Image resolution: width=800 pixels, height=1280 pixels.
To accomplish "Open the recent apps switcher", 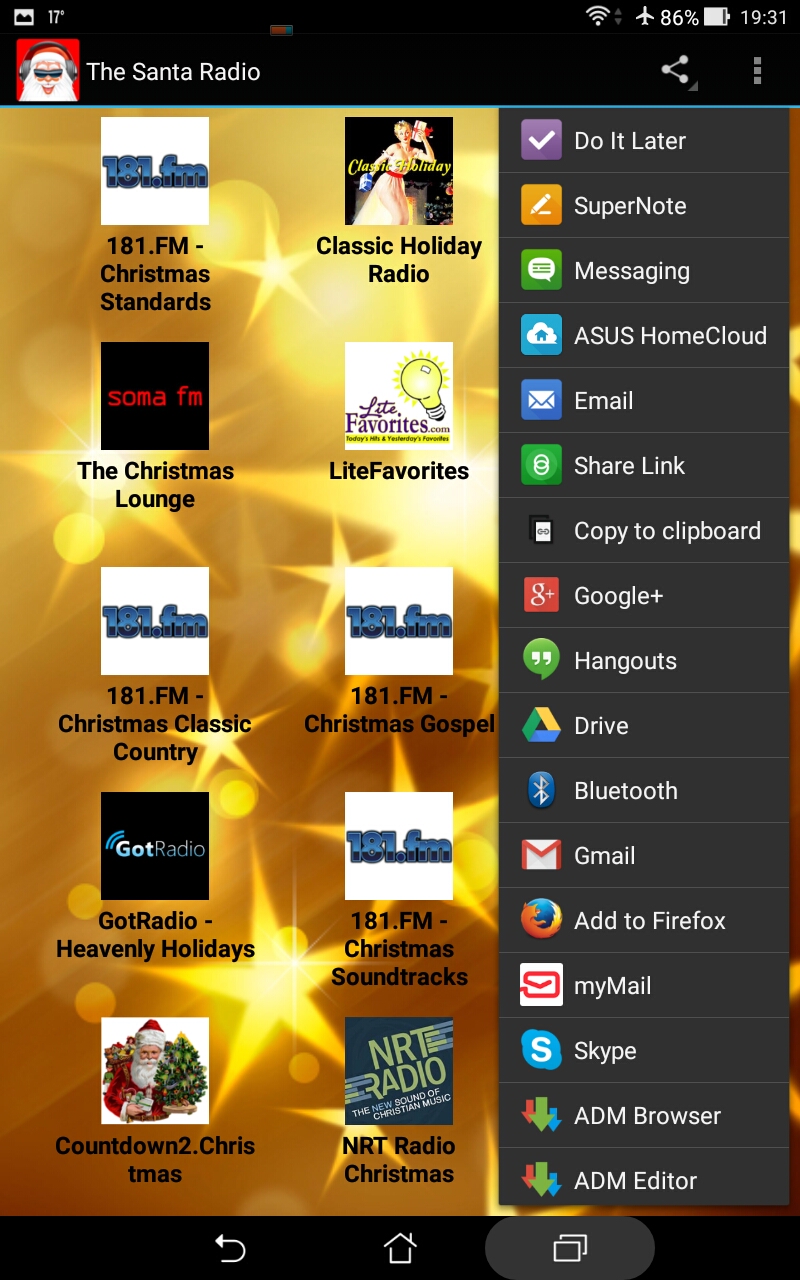I will click(x=570, y=1248).
